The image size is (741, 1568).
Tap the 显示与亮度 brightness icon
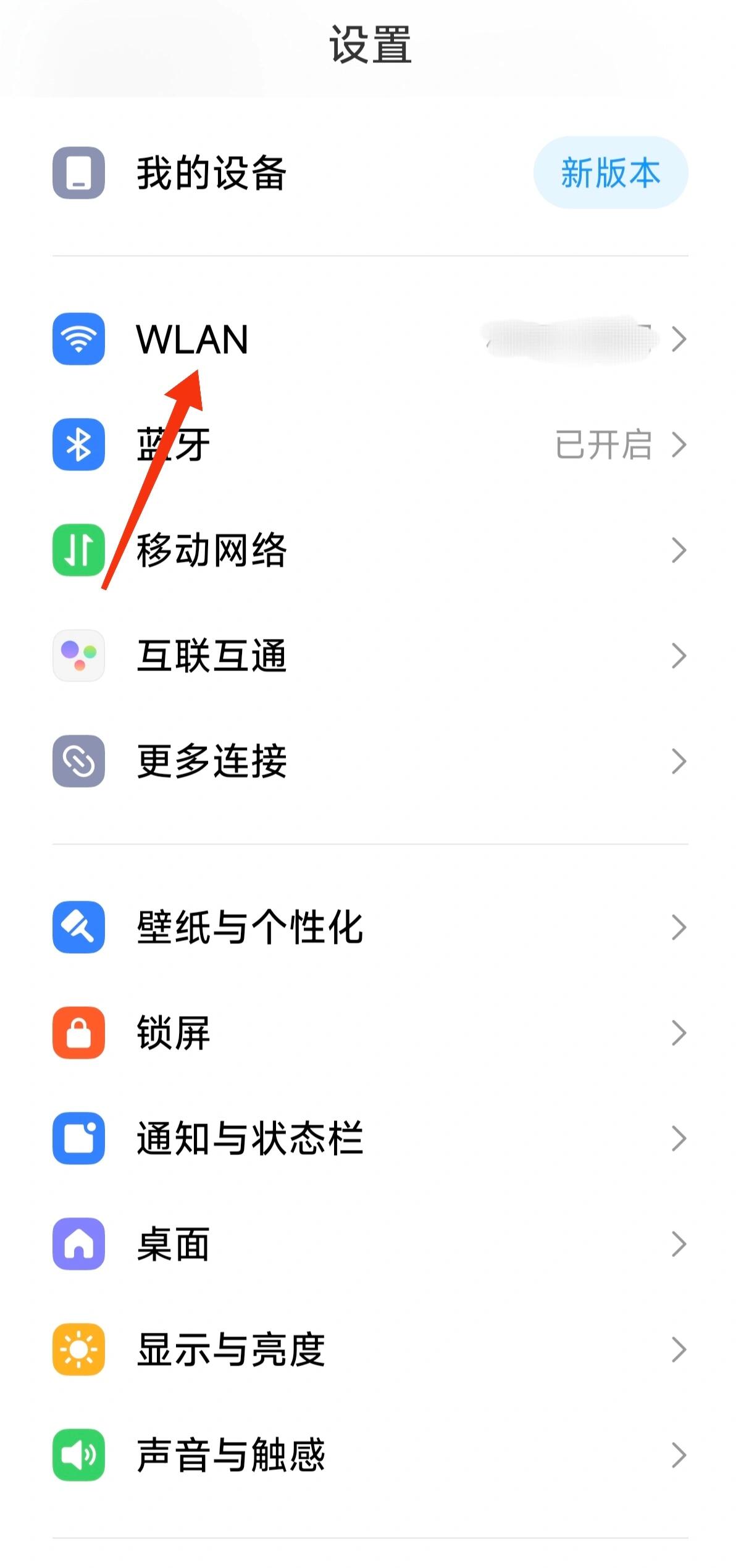pos(78,1349)
